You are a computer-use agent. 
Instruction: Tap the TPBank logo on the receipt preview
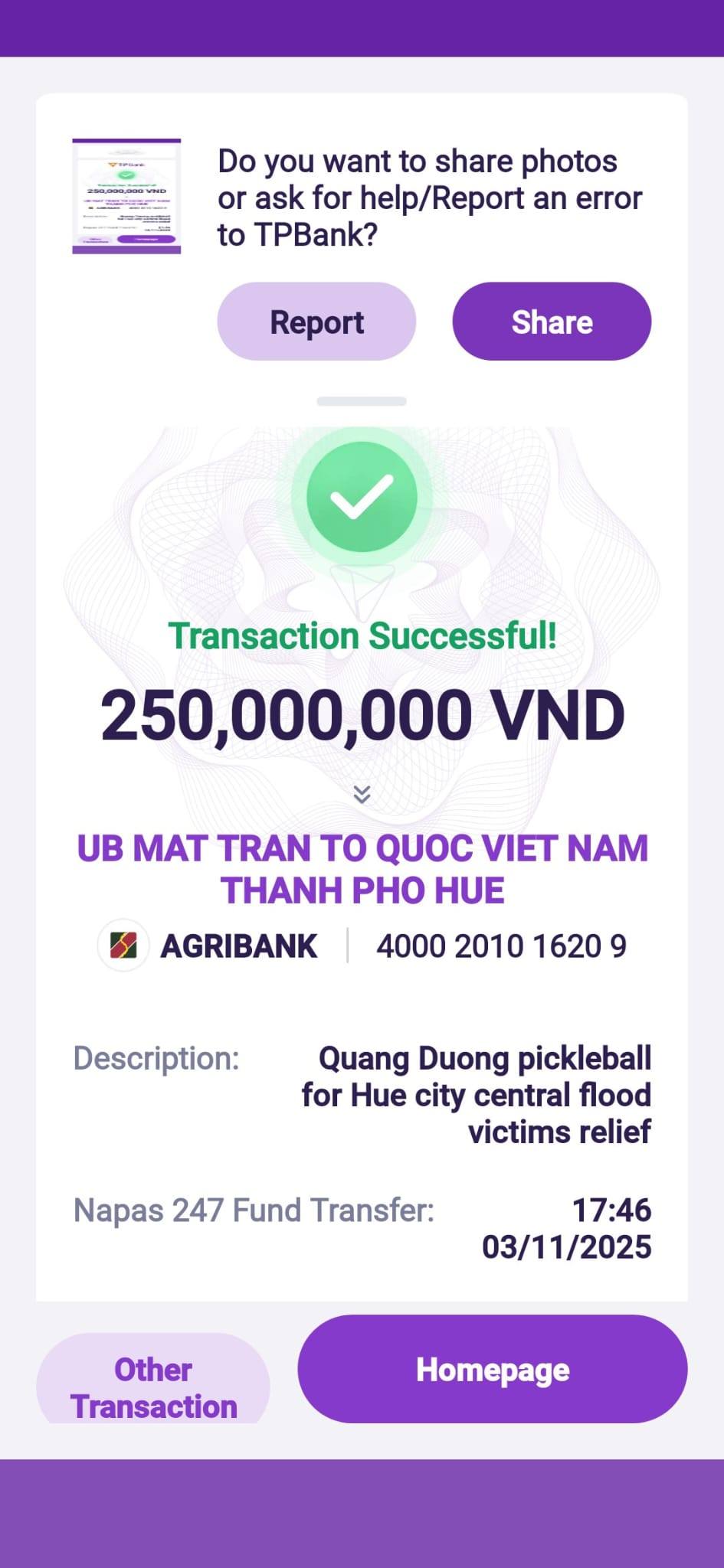coord(126,163)
